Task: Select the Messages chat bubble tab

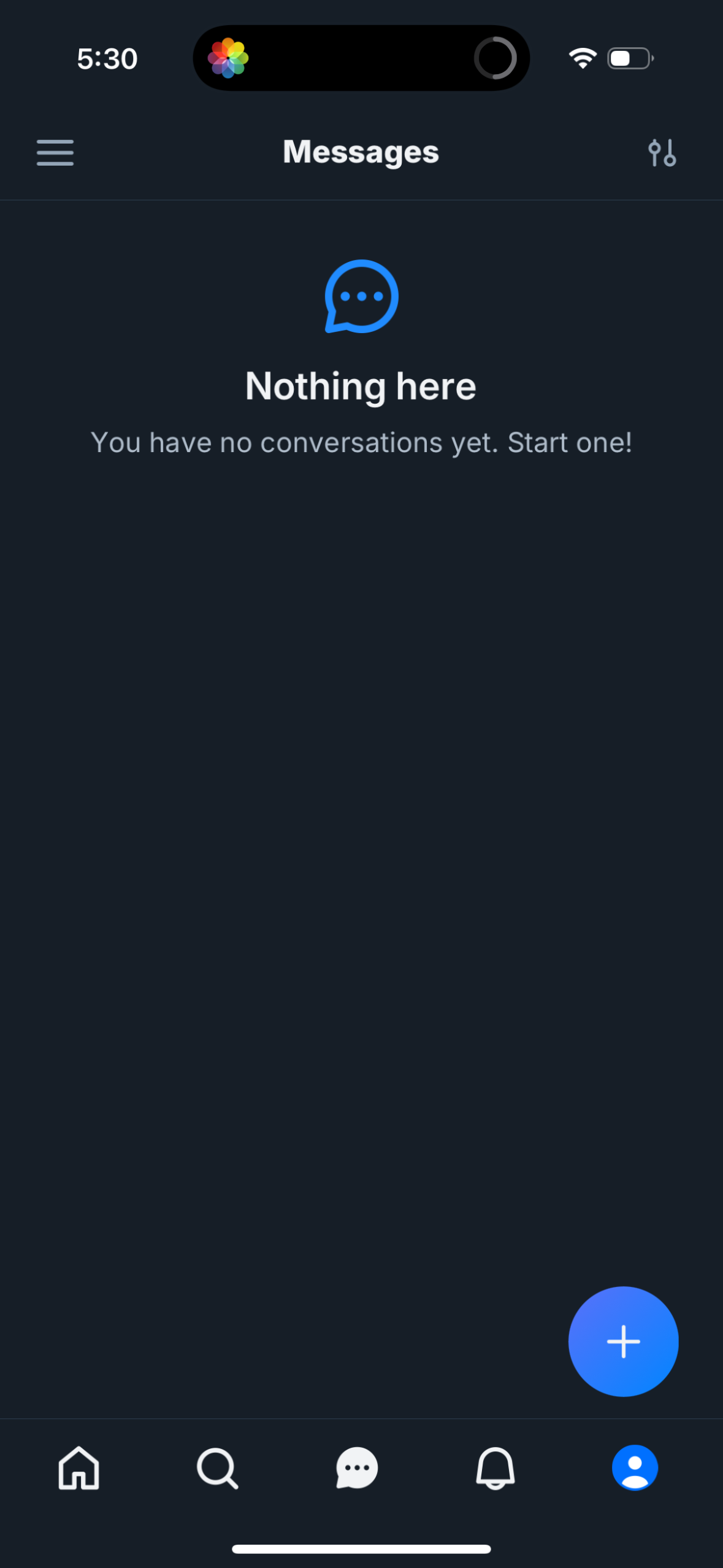Action: tap(356, 1469)
